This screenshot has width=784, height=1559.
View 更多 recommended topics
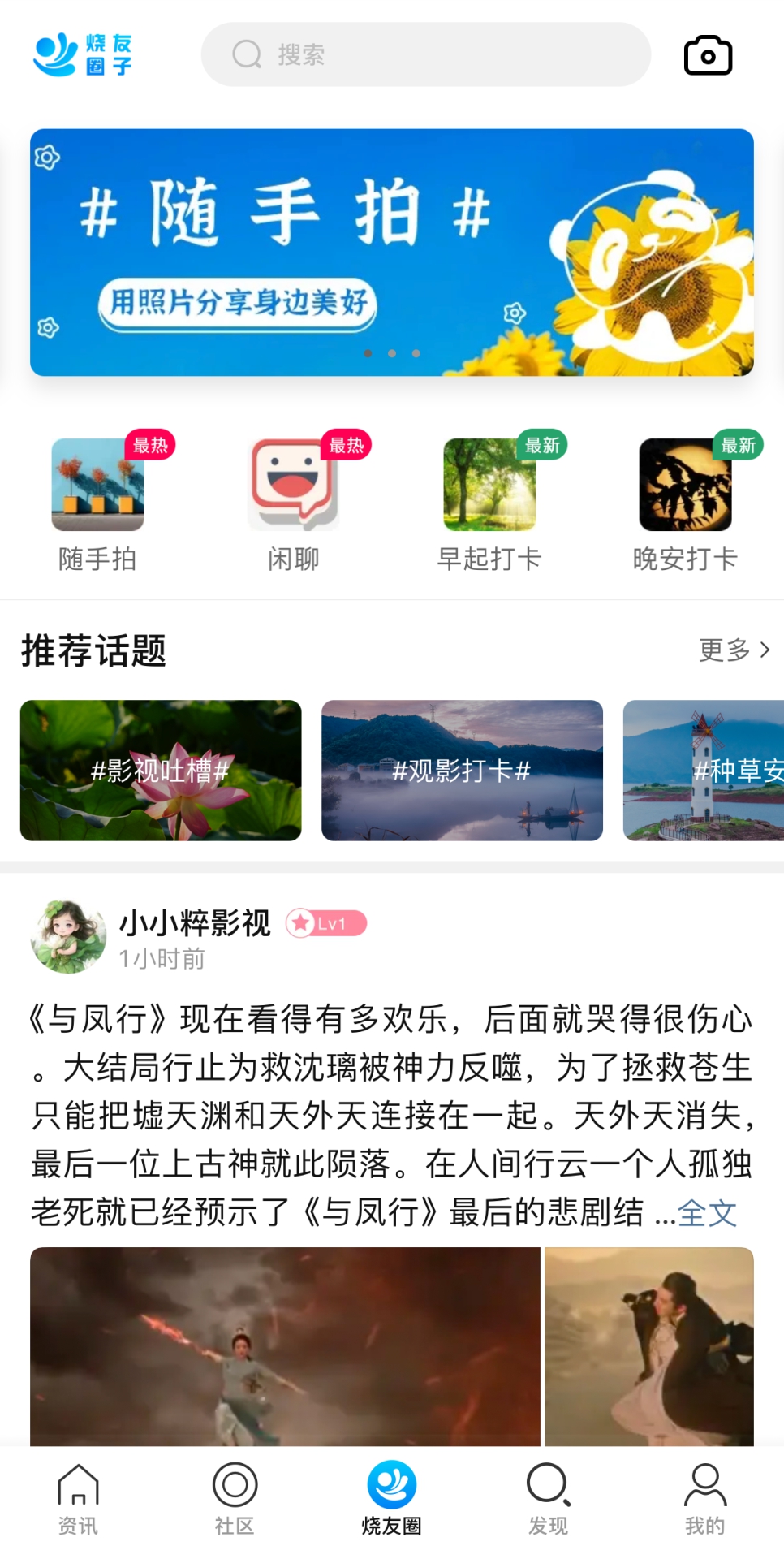(734, 650)
